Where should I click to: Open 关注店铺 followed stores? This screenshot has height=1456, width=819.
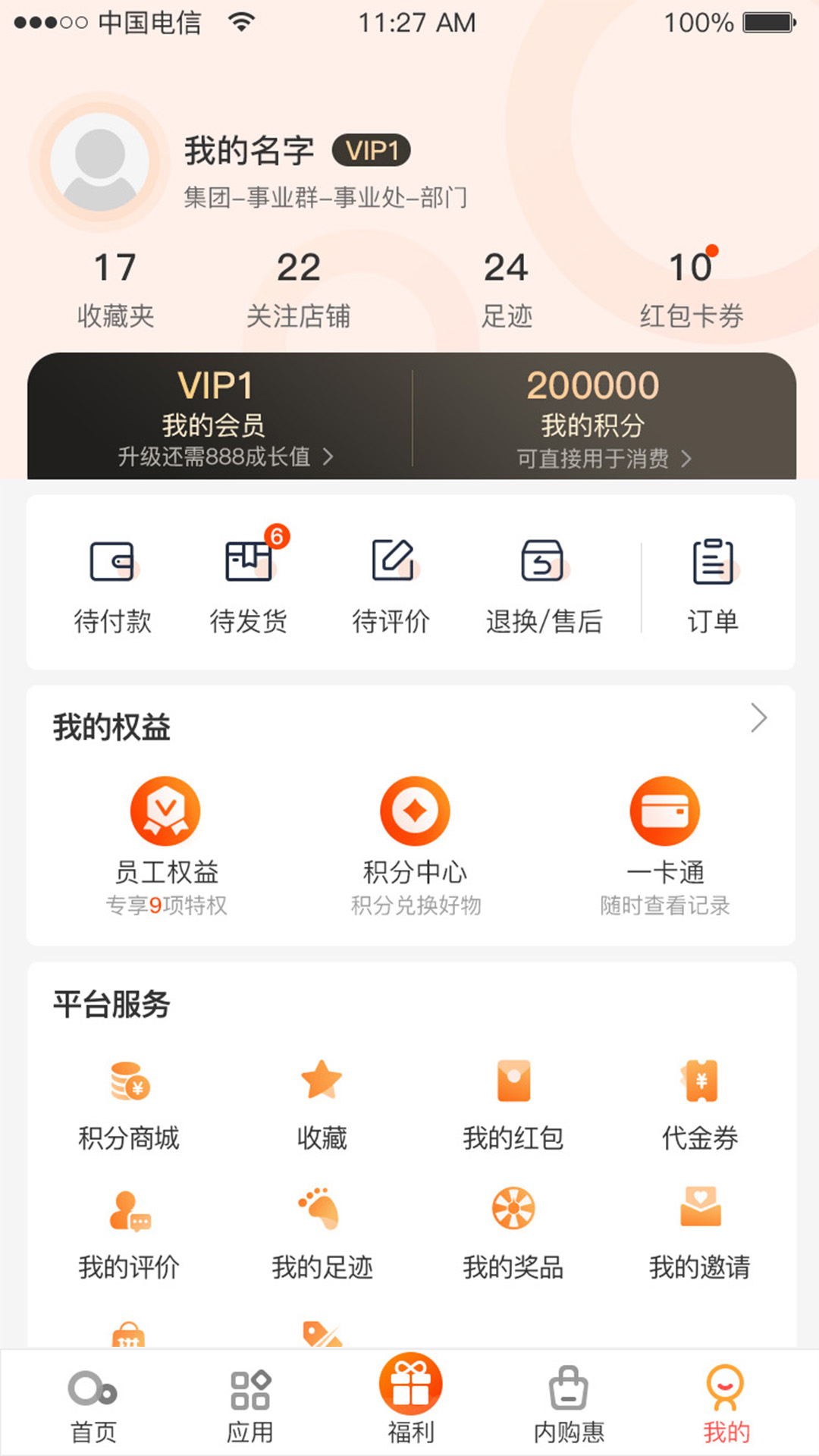[x=298, y=290]
